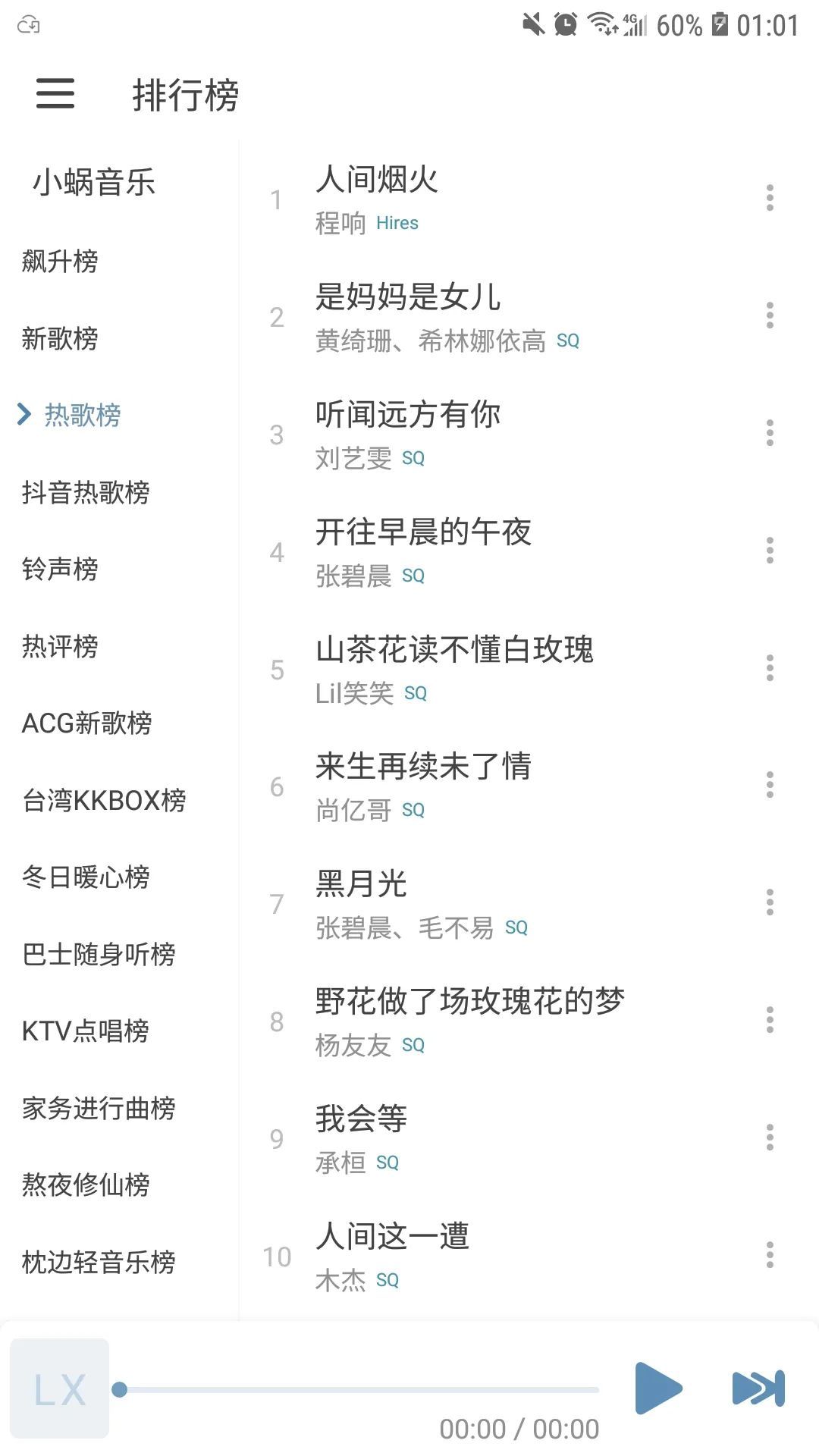
Task: Open the 枕边轻音乐榜 chart
Action: (x=99, y=1262)
